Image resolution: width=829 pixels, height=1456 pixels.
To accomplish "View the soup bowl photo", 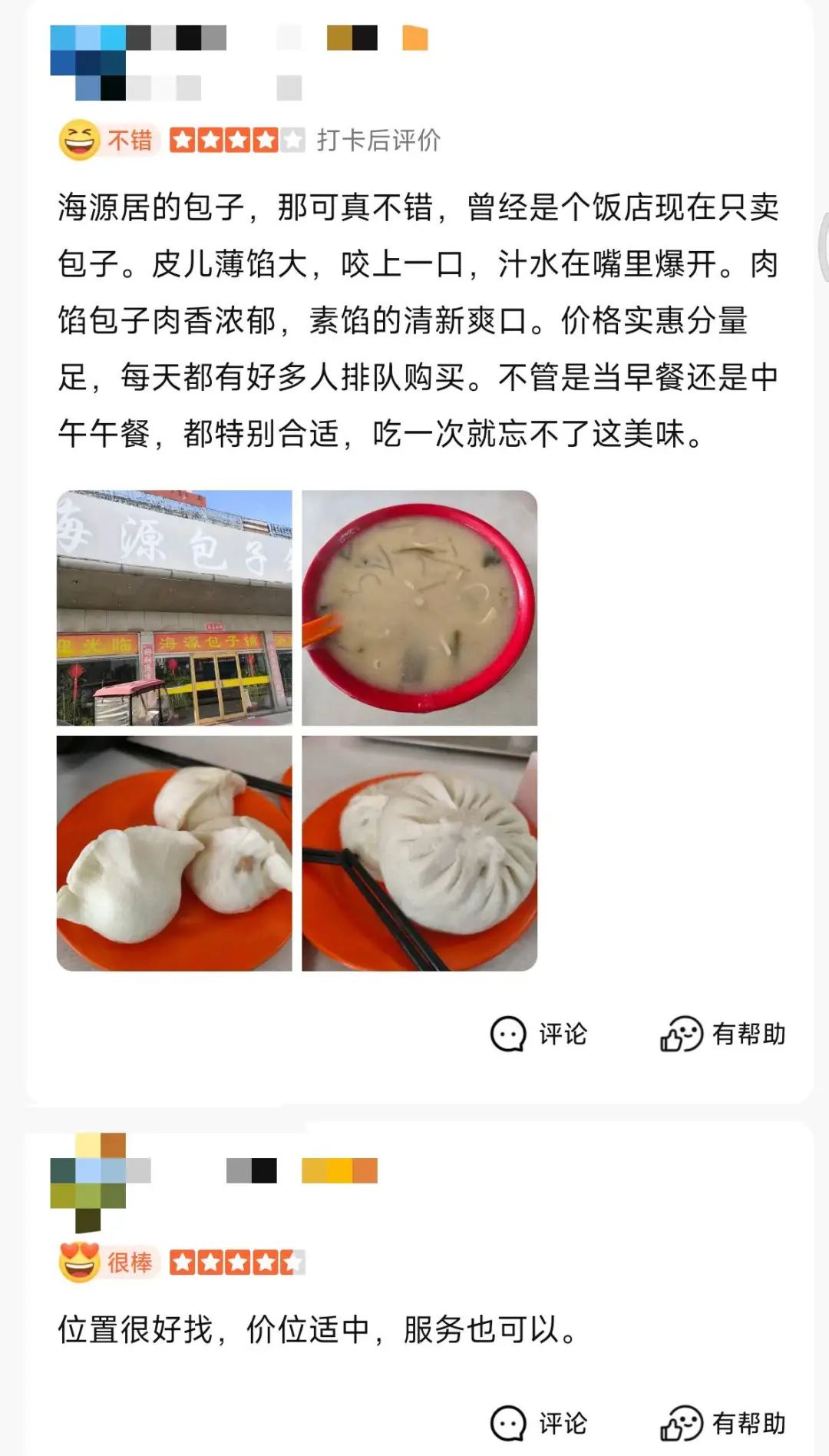I will coord(419,607).
